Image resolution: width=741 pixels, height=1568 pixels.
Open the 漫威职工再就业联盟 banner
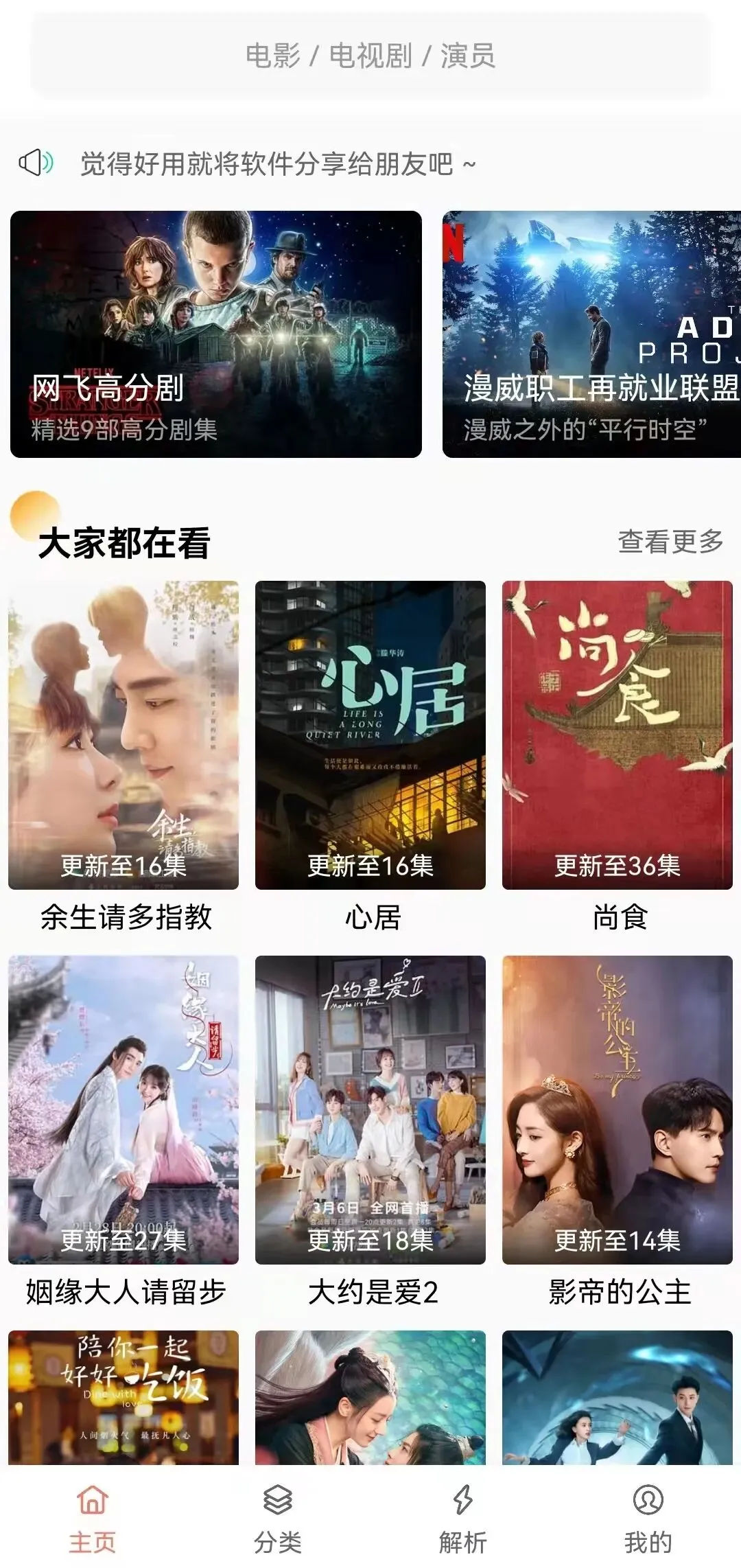591,334
